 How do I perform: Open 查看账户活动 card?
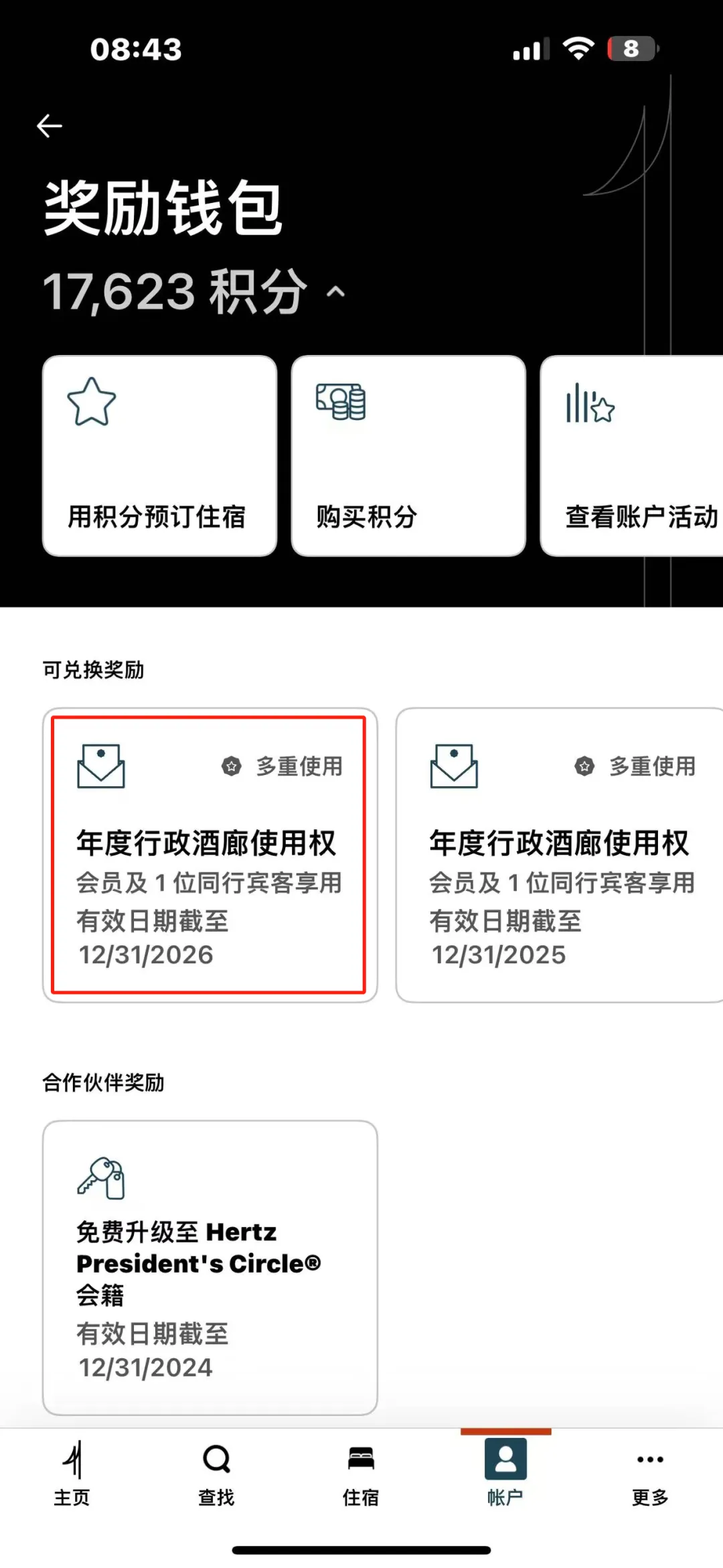[633, 455]
